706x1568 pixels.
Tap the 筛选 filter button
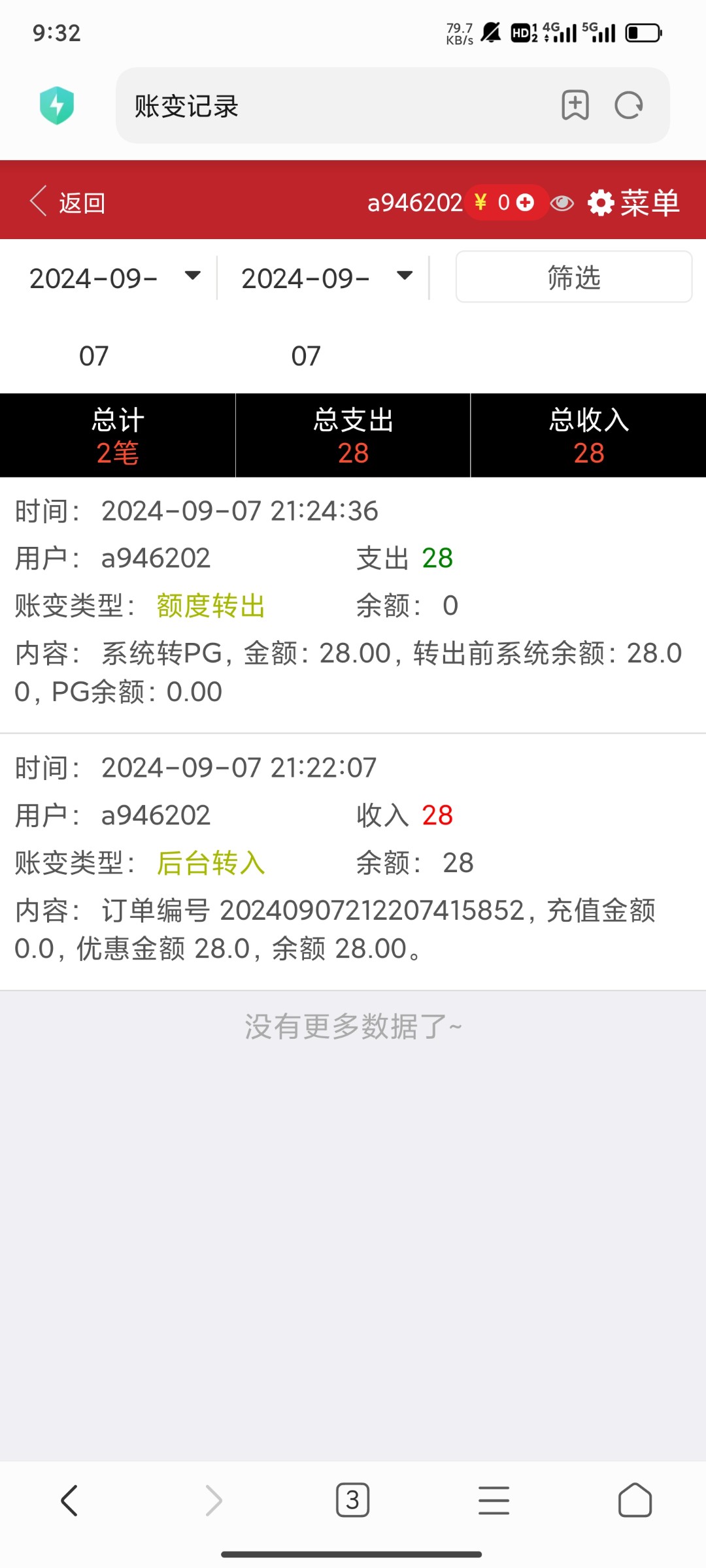(574, 277)
